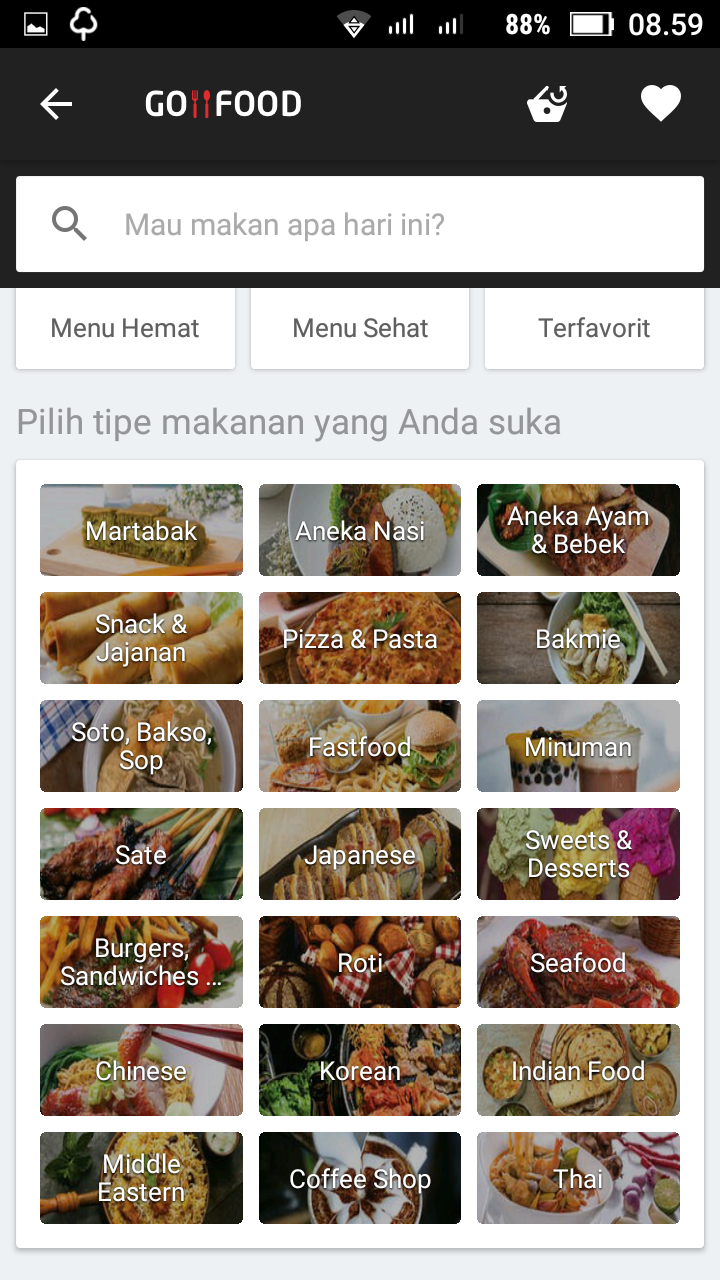
Task: Choose the Menu Sehat button
Action: [360, 329]
